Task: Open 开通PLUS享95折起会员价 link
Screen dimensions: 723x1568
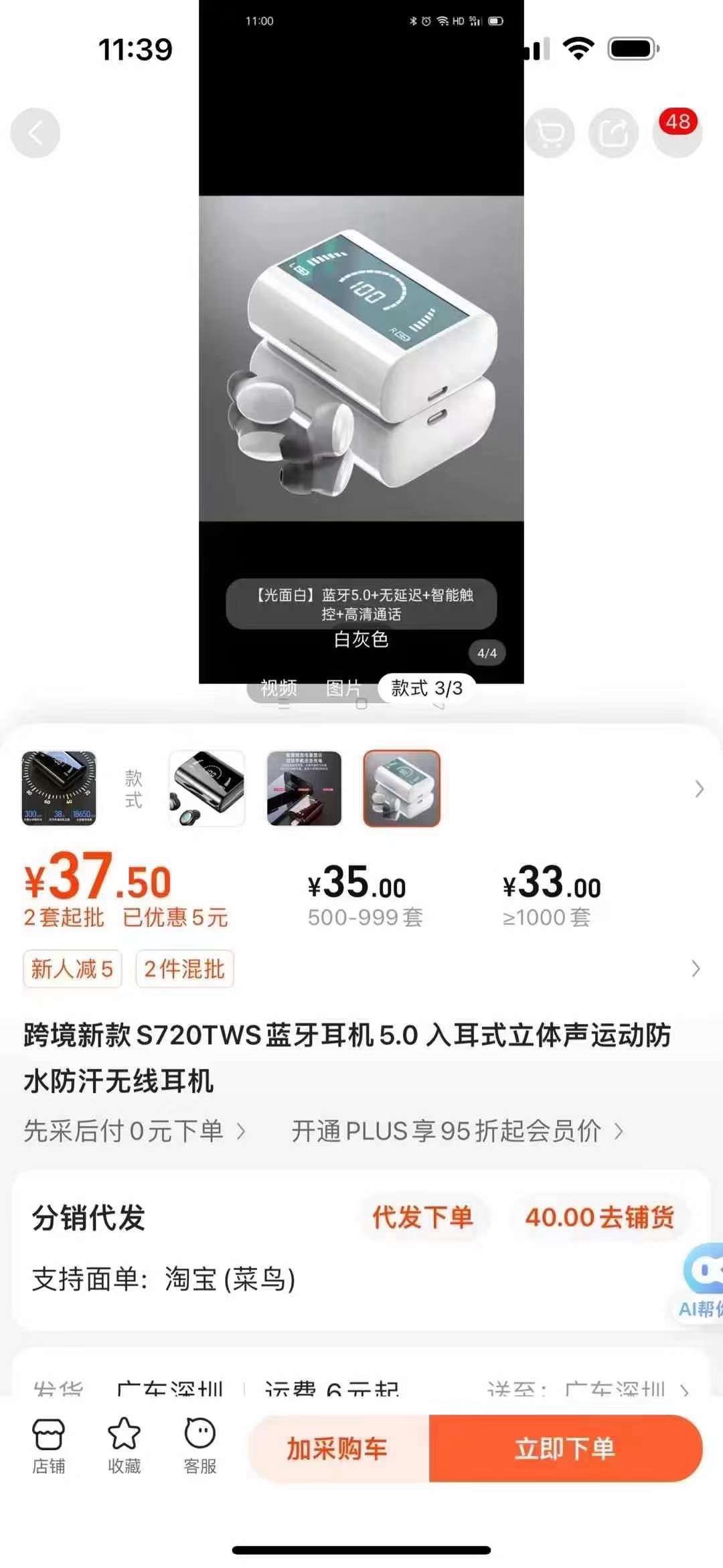Action: [457, 1131]
